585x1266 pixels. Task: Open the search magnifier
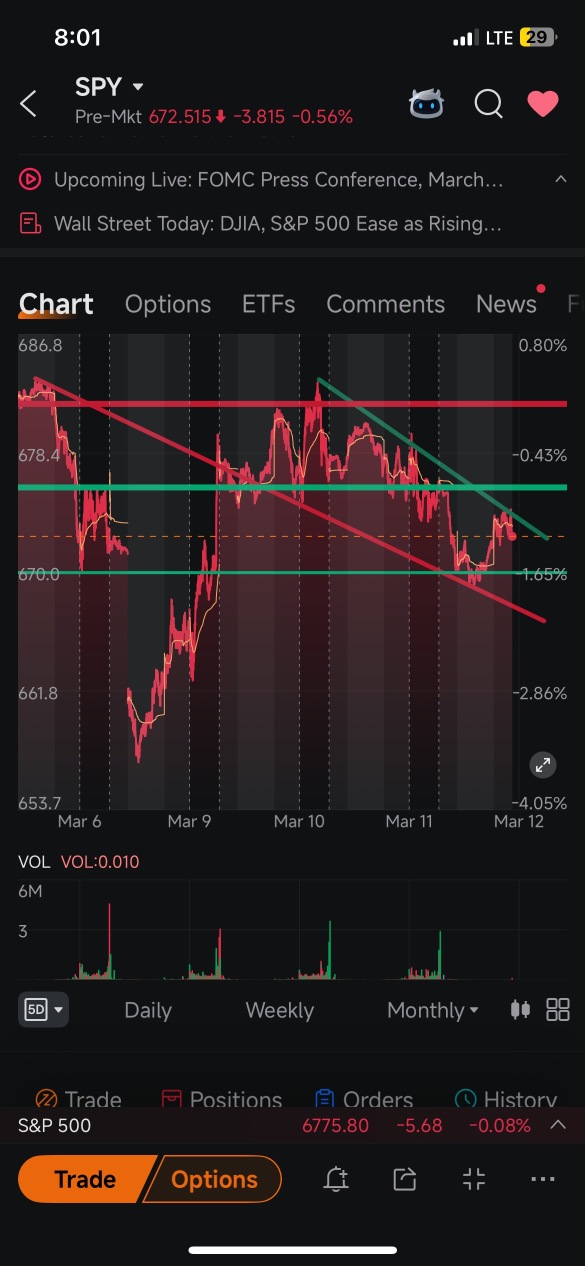click(x=488, y=103)
